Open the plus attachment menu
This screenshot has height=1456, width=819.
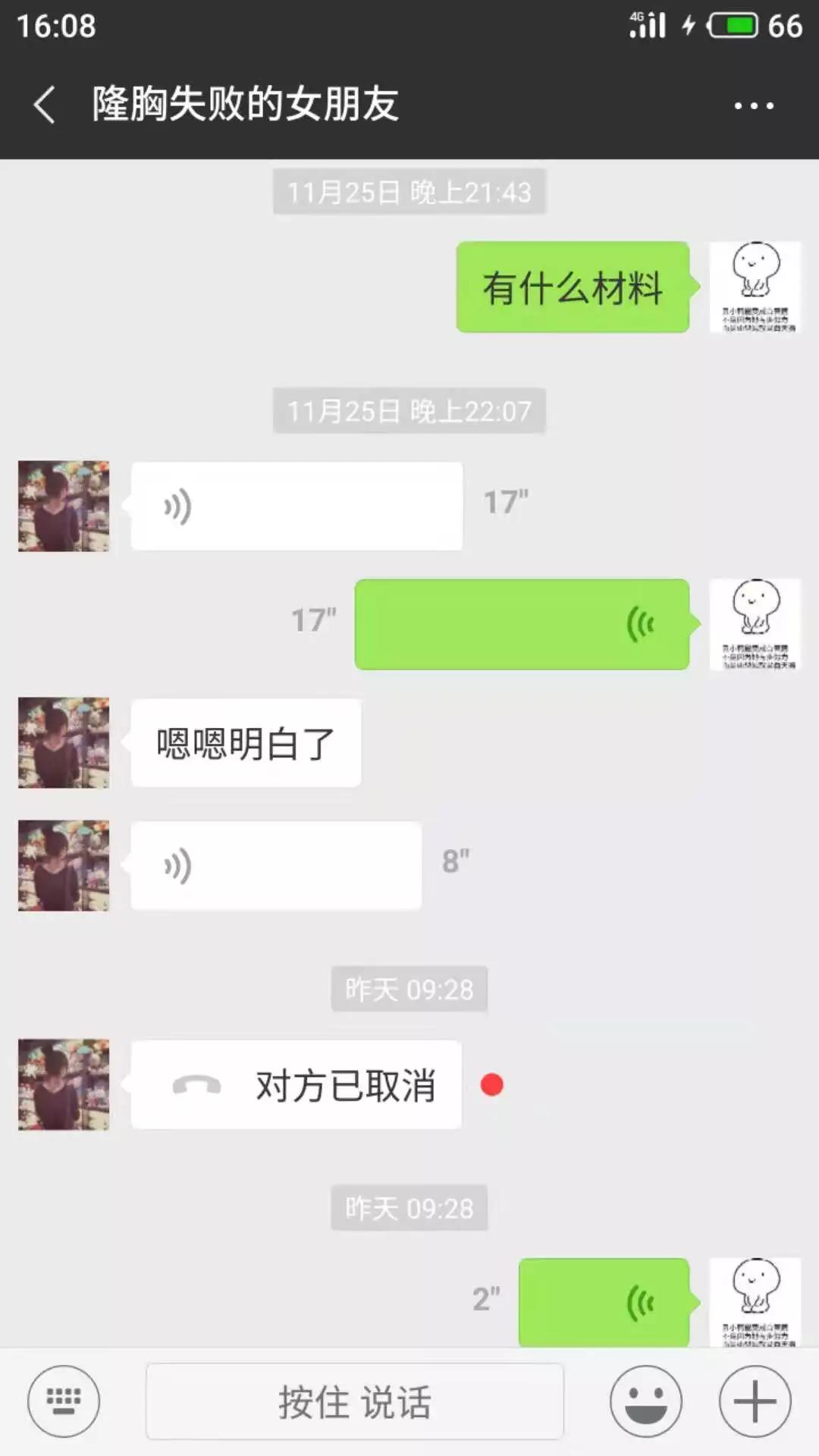pyautogui.click(x=755, y=1401)
